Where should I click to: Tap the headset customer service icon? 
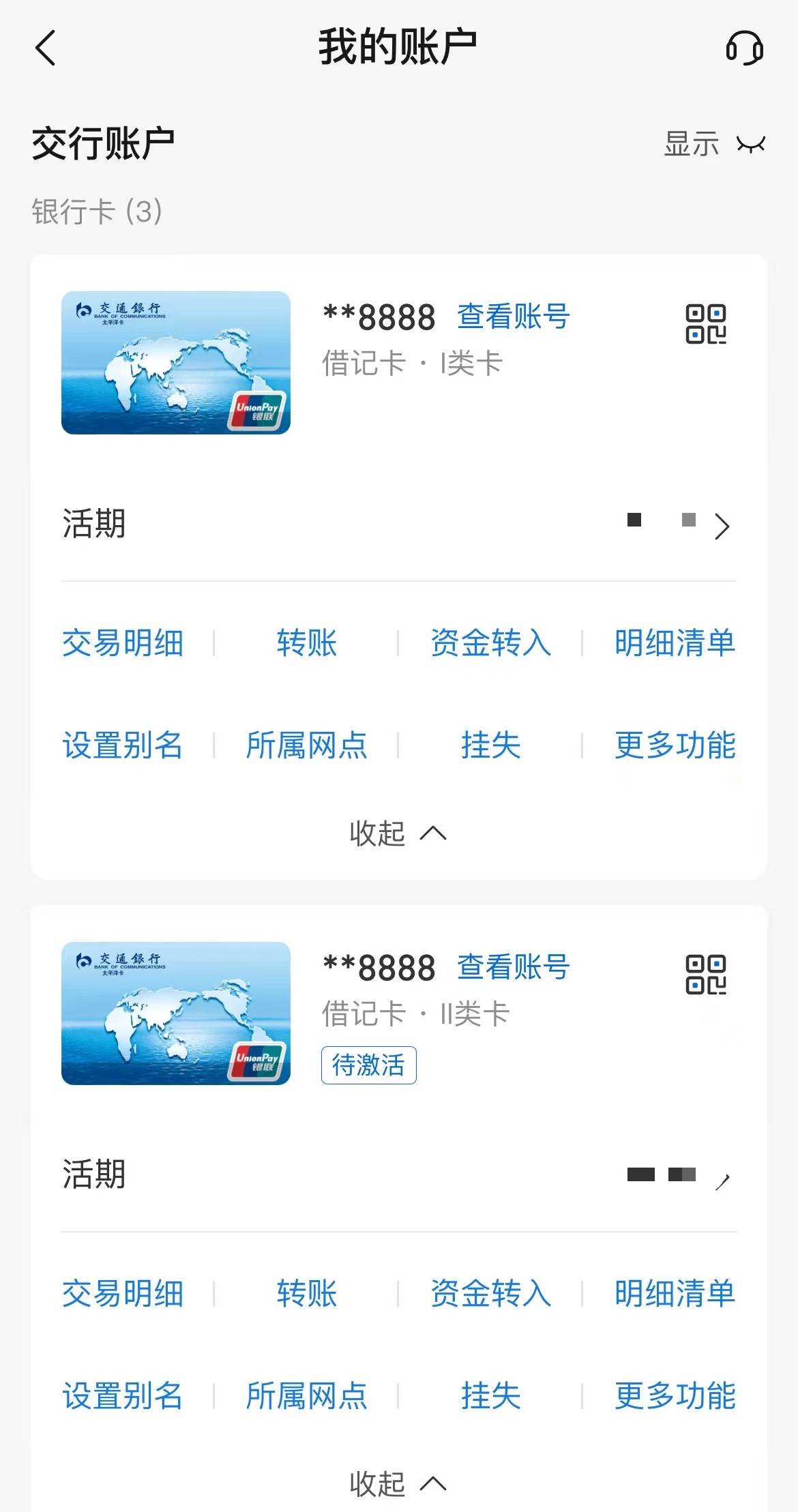pyautogui.click(x=743, y=49)
